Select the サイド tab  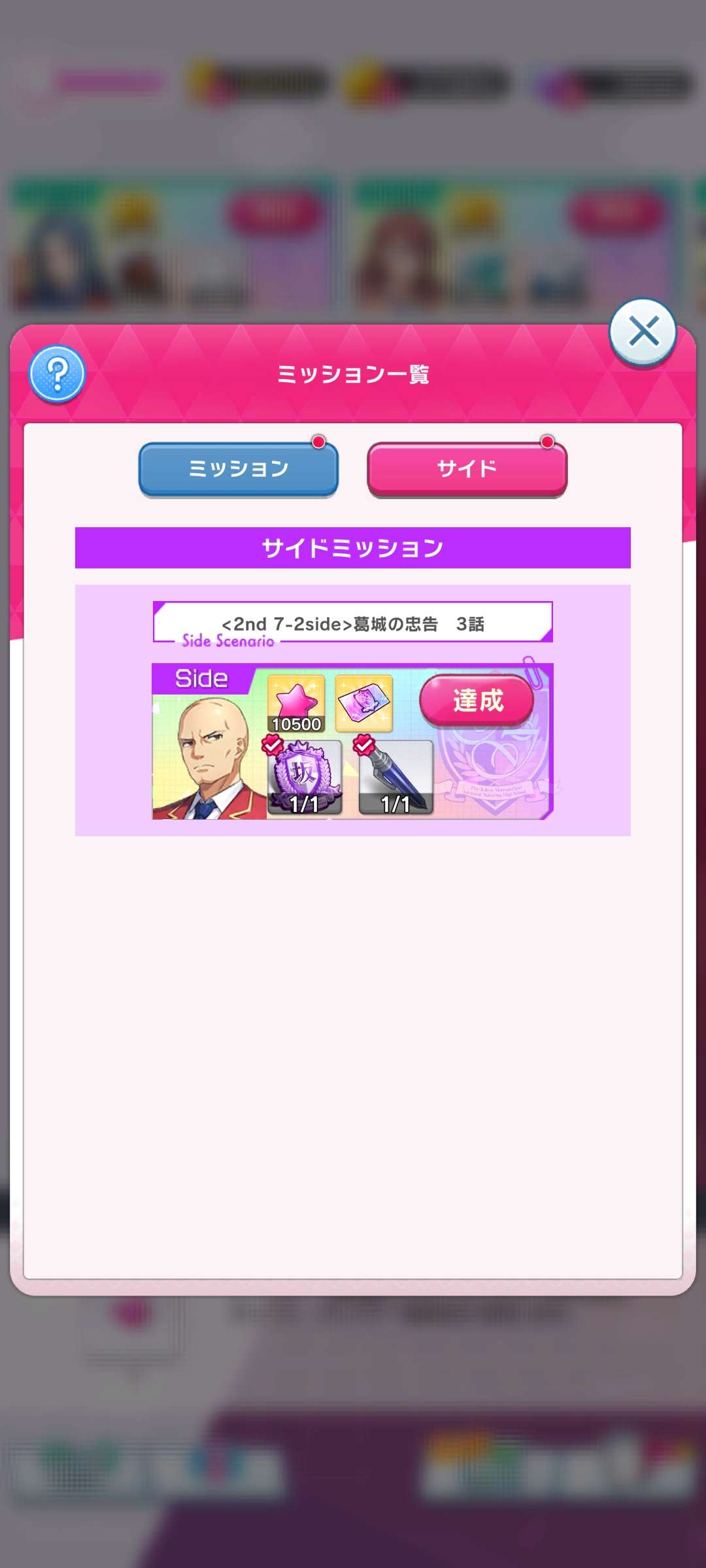467,469
